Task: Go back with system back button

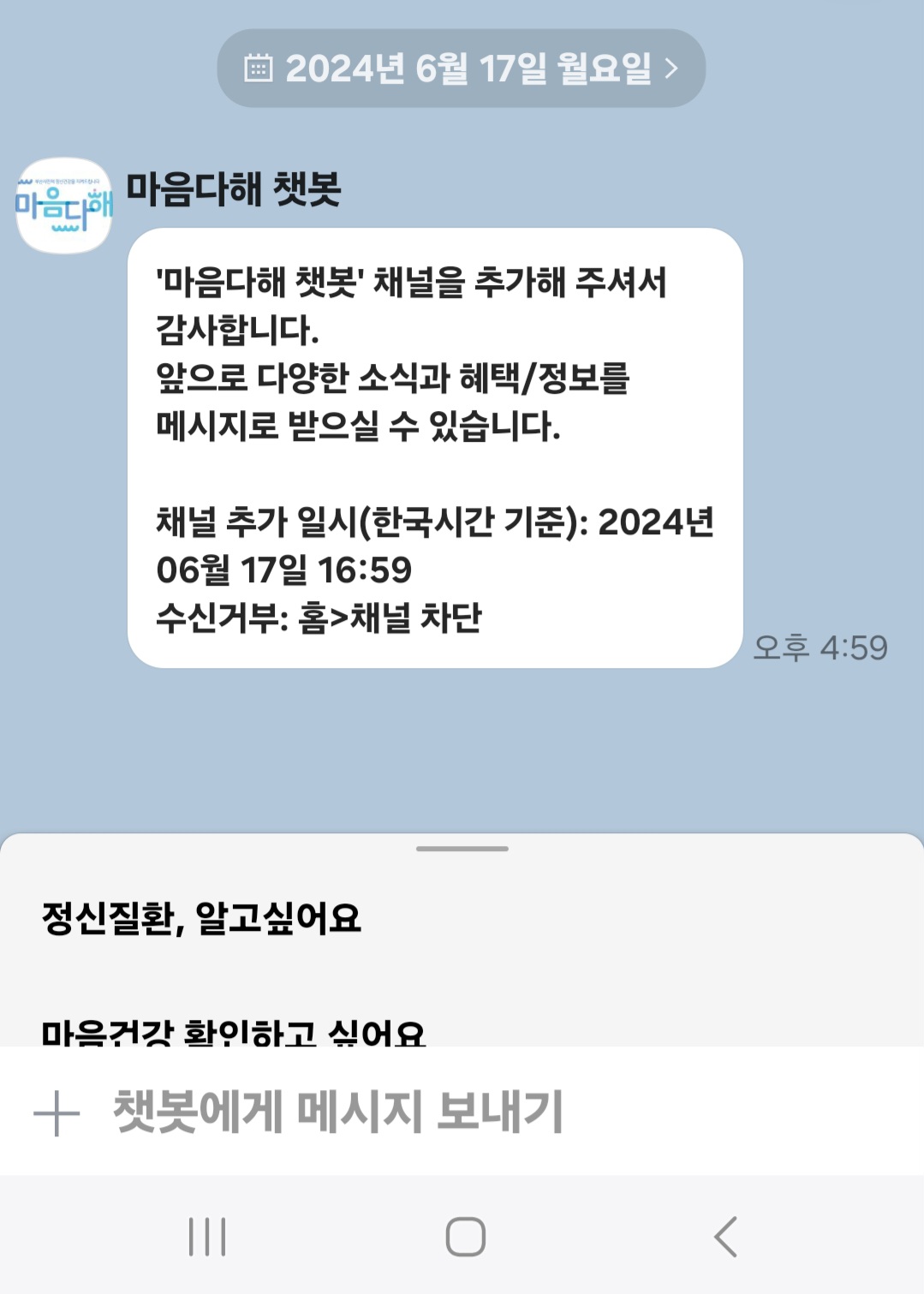Action: point(725,1237)
